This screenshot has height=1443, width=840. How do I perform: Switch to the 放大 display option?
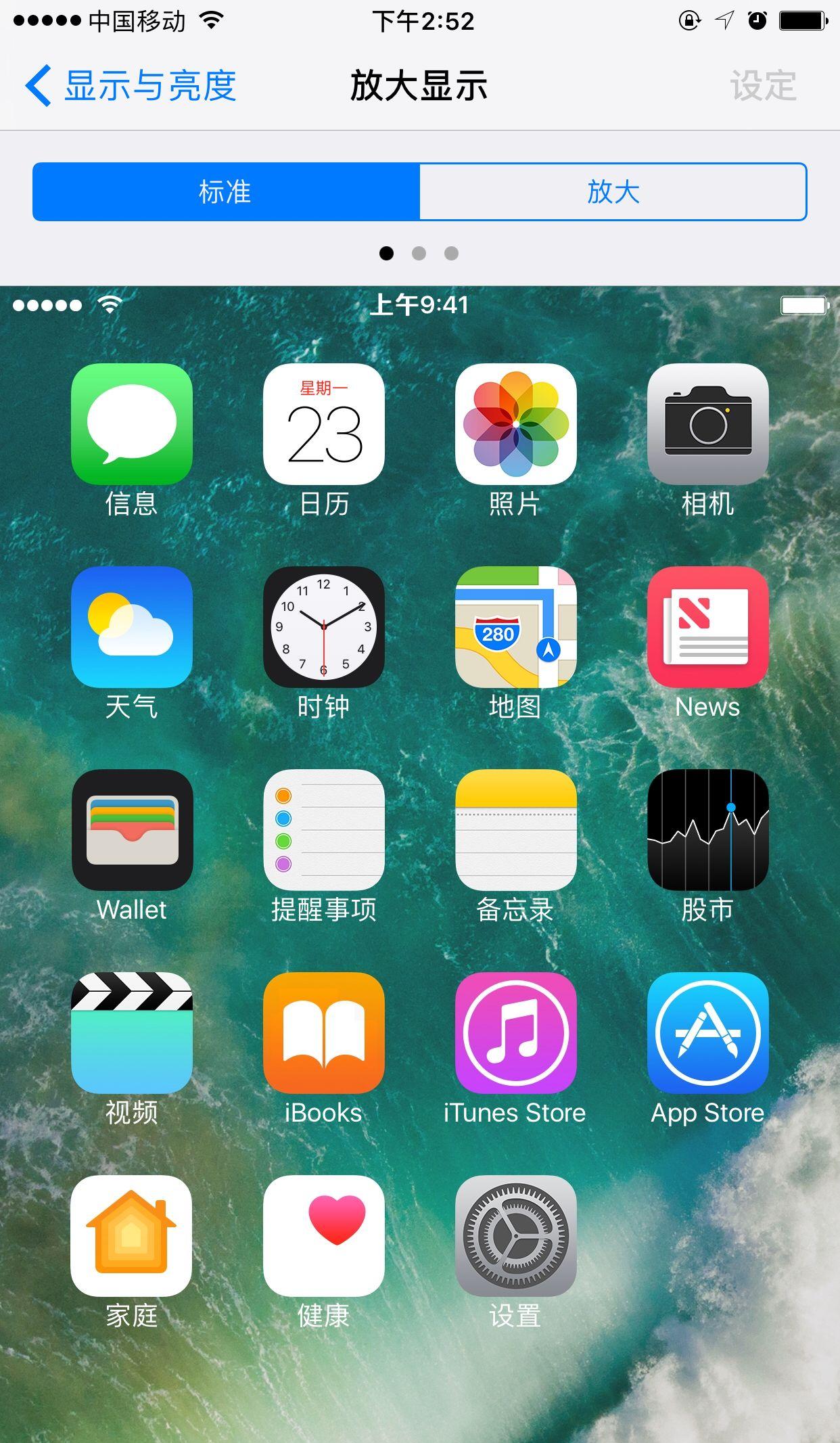coord(613,192)
